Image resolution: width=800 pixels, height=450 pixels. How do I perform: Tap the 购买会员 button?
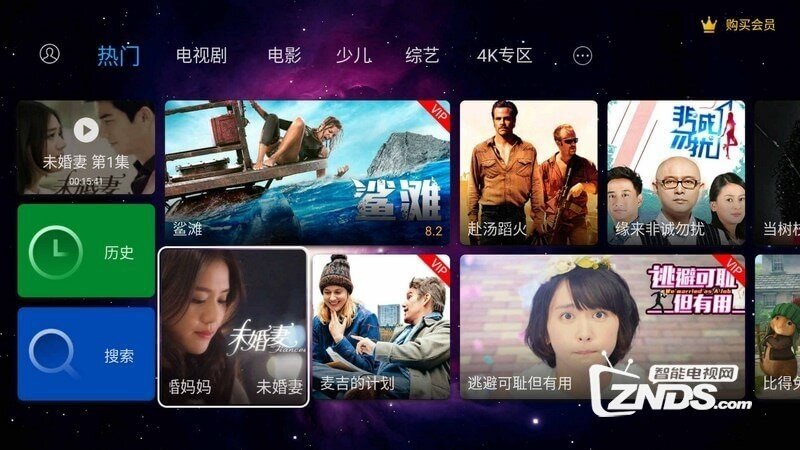(x=739, y=25)
